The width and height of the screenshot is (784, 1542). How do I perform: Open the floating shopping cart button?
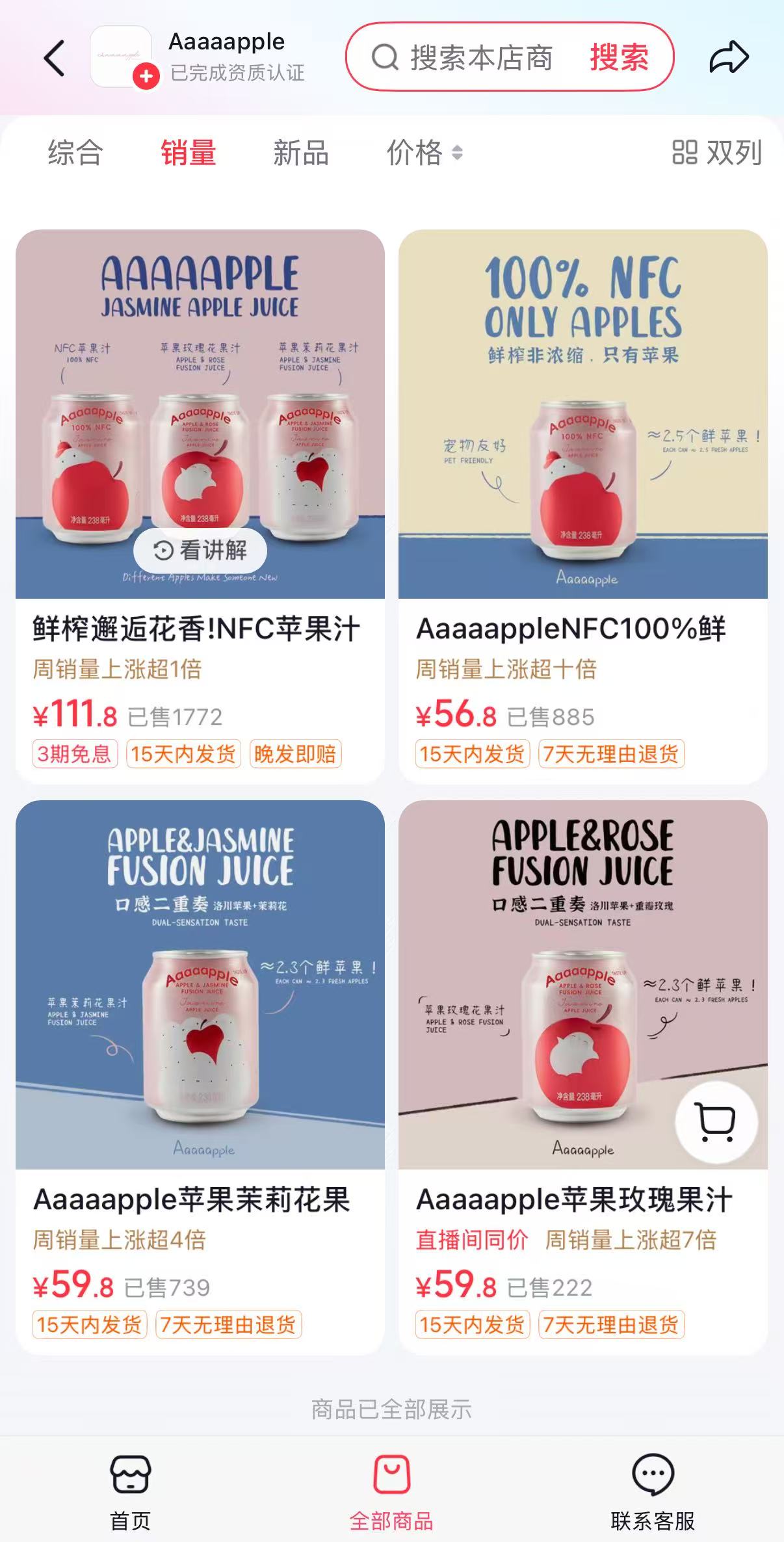pos(716,1121)
